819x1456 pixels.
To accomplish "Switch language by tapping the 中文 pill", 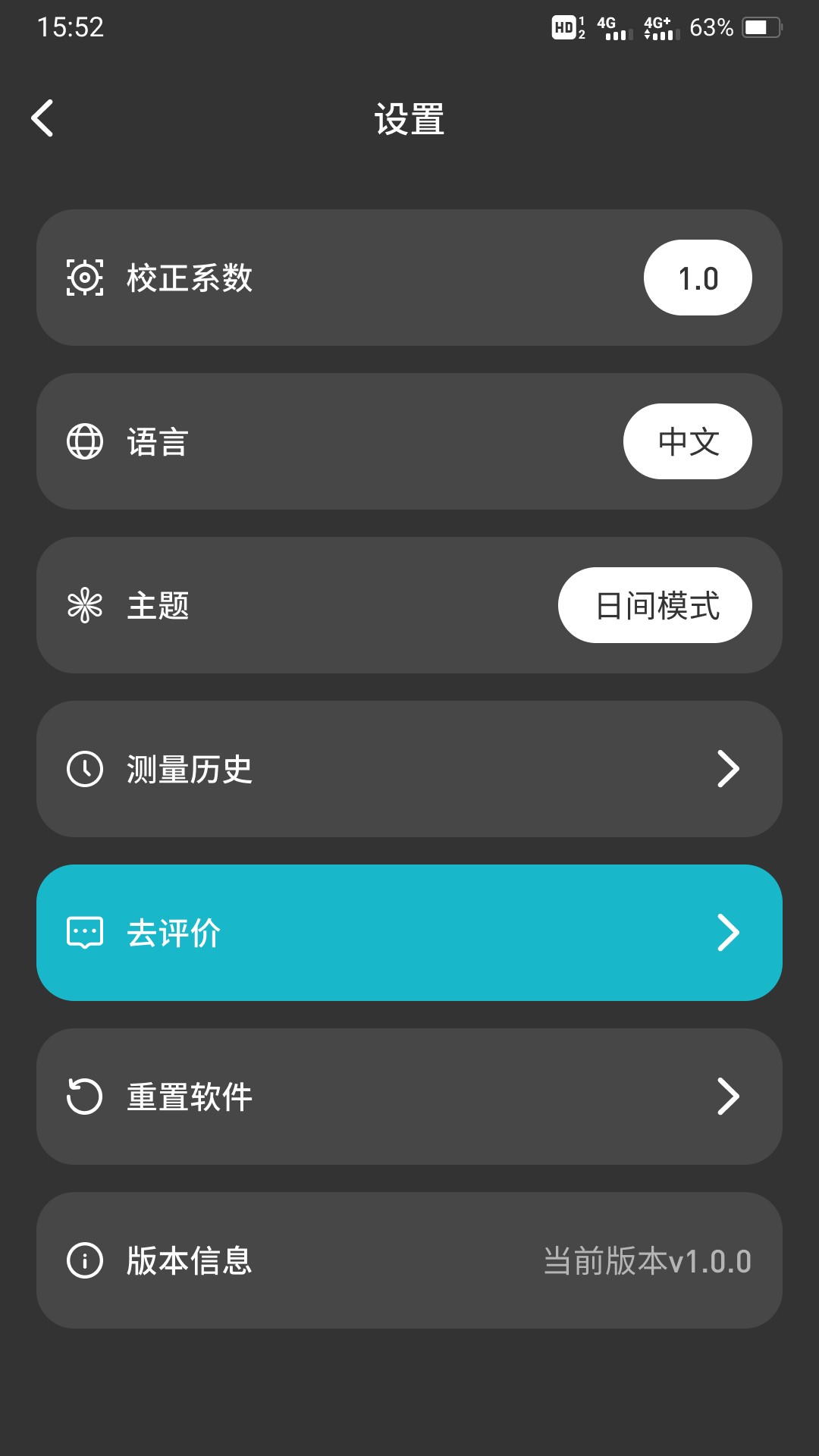I will click(x=687, y=441).
